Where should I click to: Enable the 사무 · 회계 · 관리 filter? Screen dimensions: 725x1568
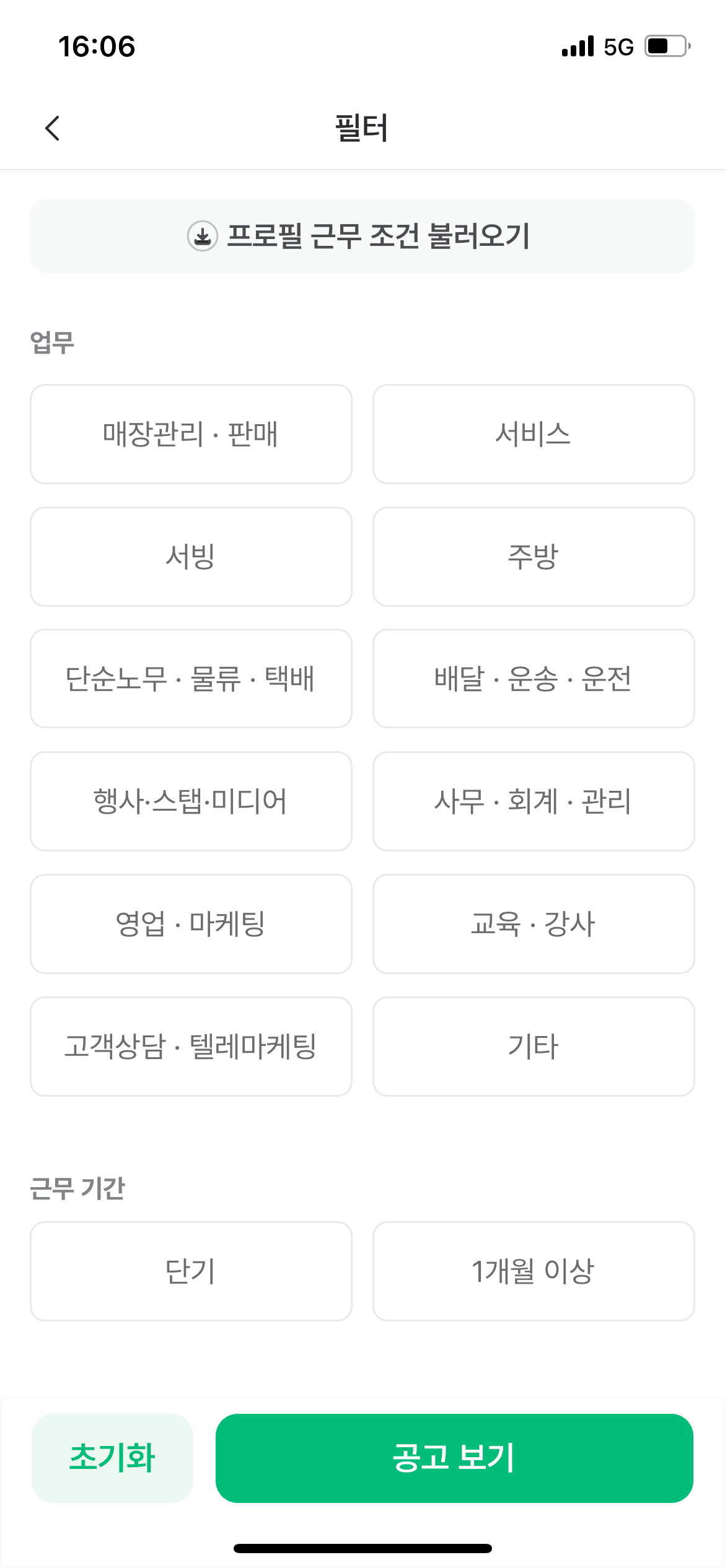point(534,801)
